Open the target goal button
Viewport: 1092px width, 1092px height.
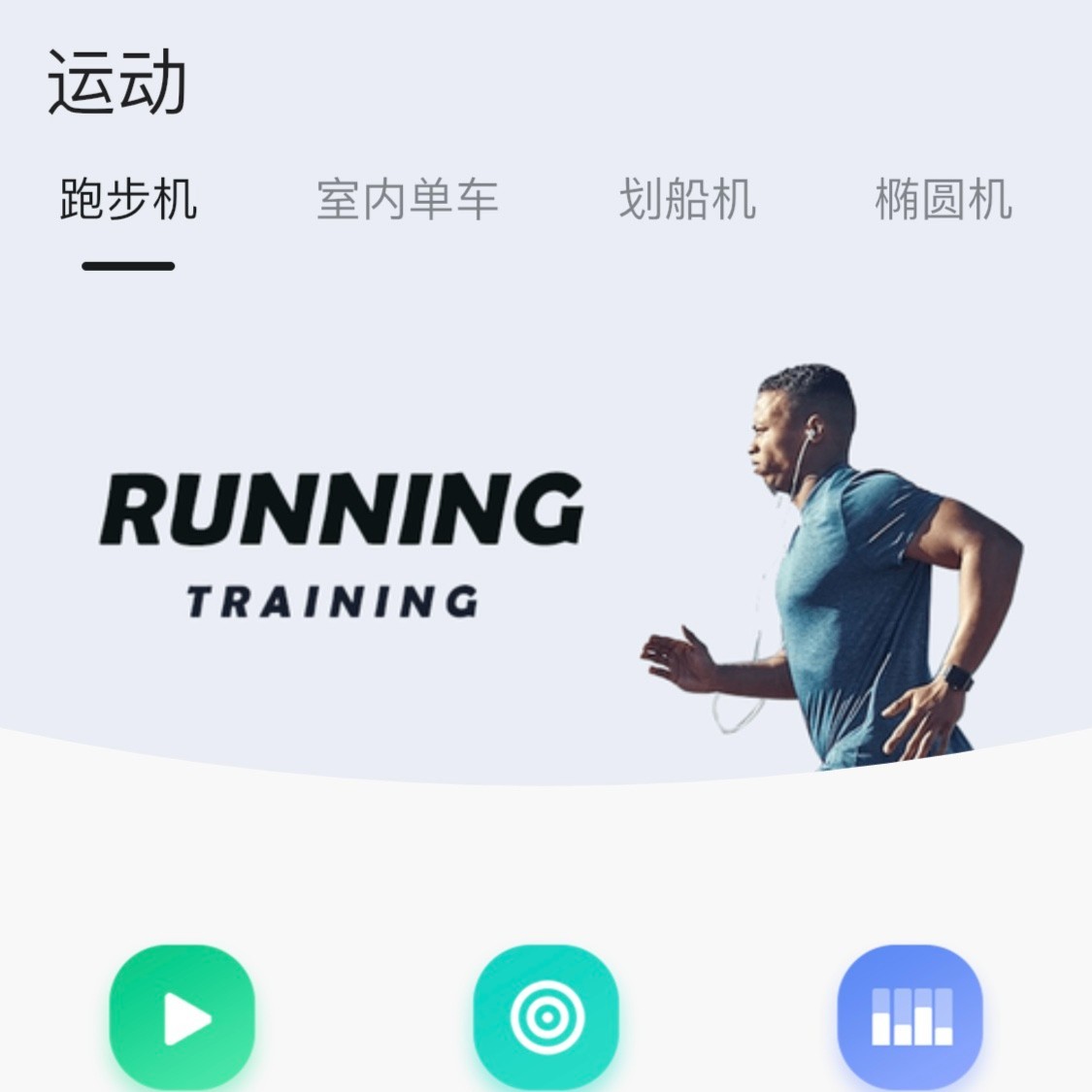pos(546,1017)
